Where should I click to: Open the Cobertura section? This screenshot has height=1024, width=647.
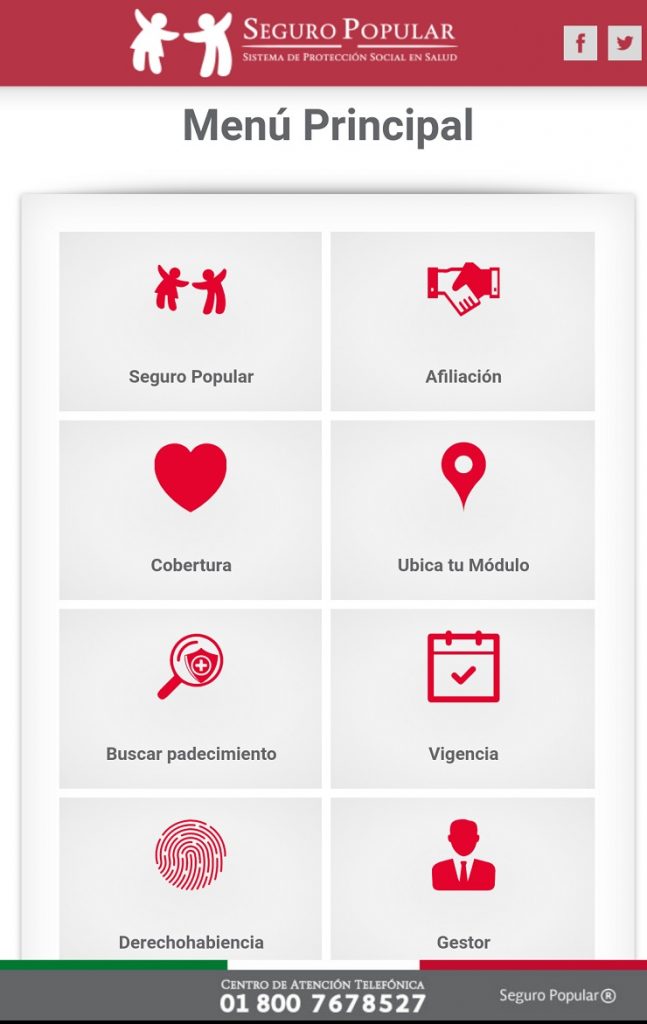(191, 509)
